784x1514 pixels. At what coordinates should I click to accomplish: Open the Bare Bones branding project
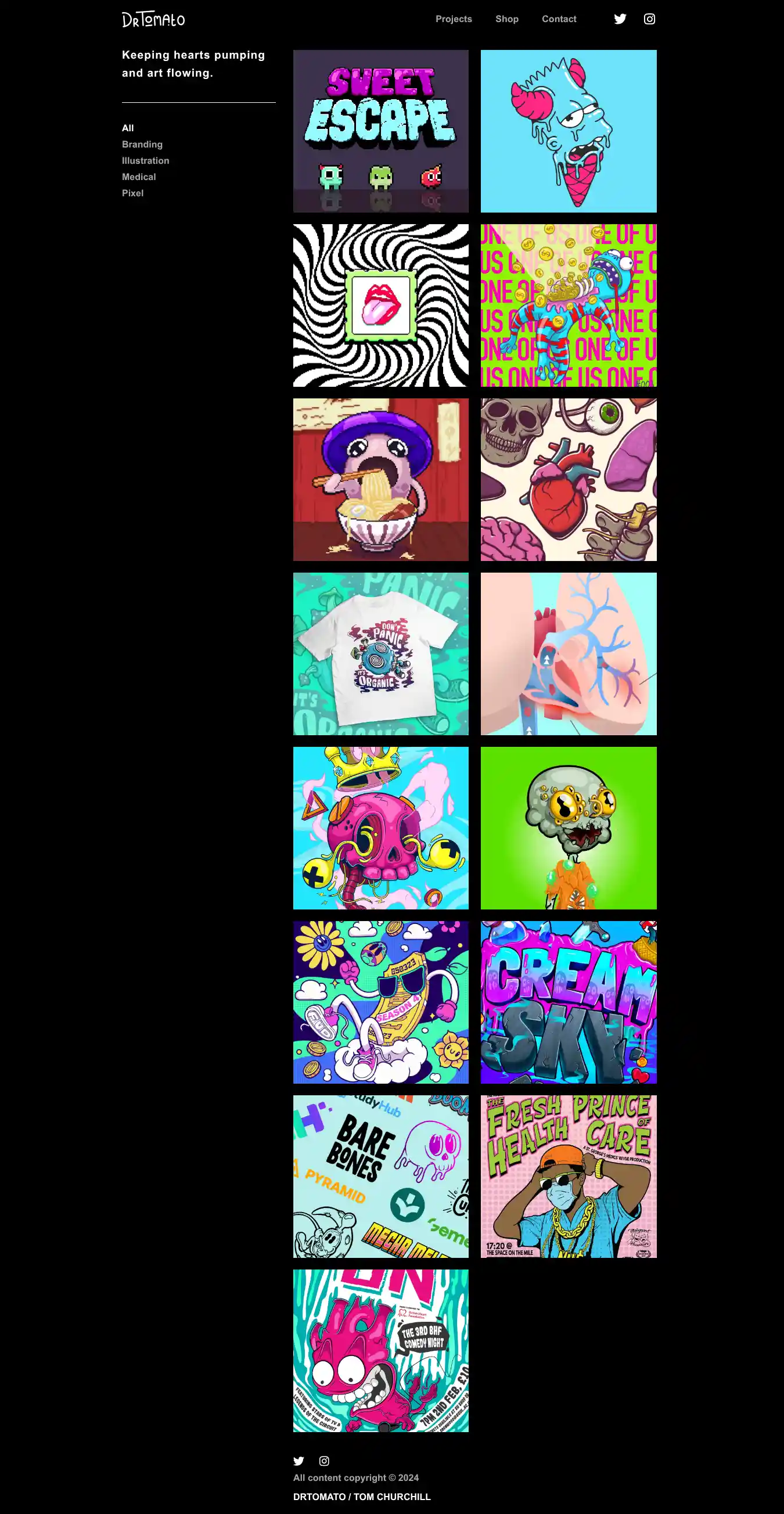coord(381,1176)
